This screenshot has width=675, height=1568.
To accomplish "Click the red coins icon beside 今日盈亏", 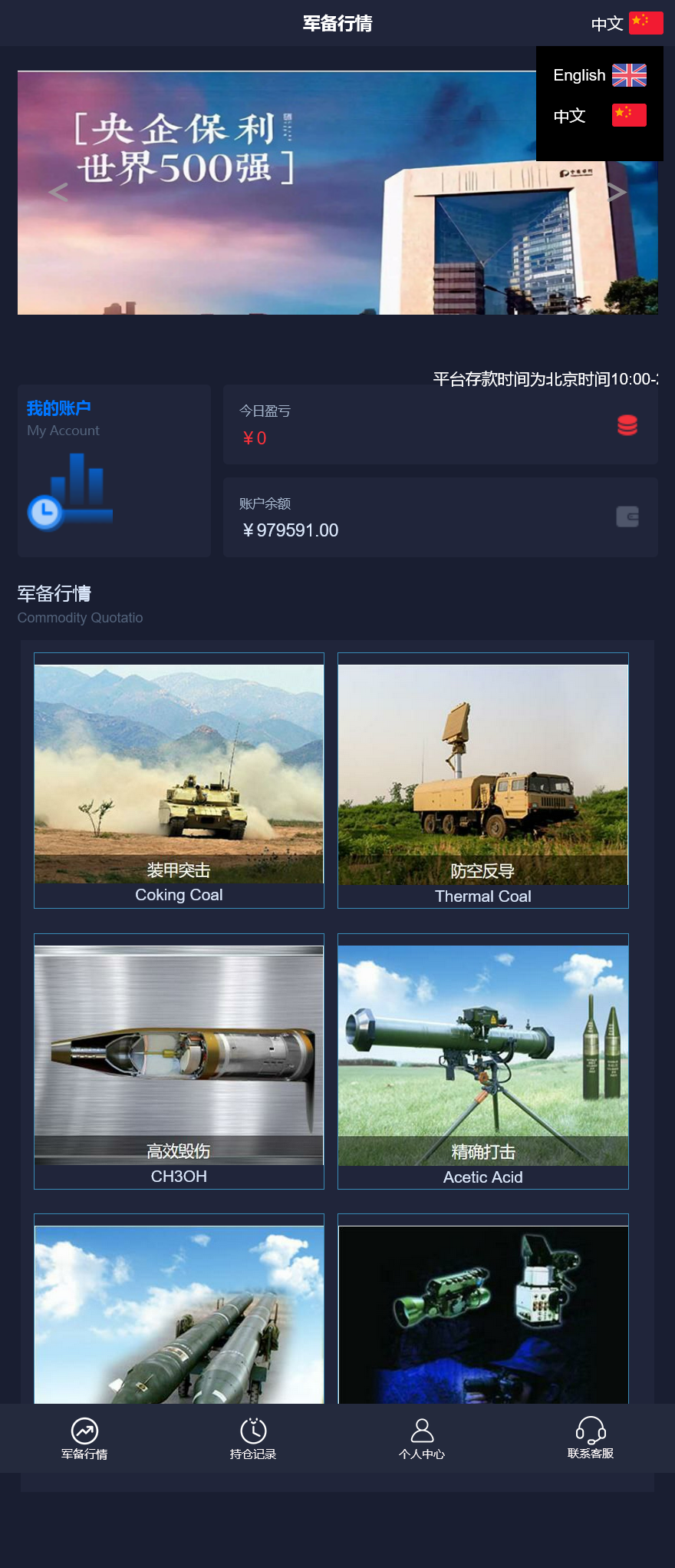I will [627, 424].
